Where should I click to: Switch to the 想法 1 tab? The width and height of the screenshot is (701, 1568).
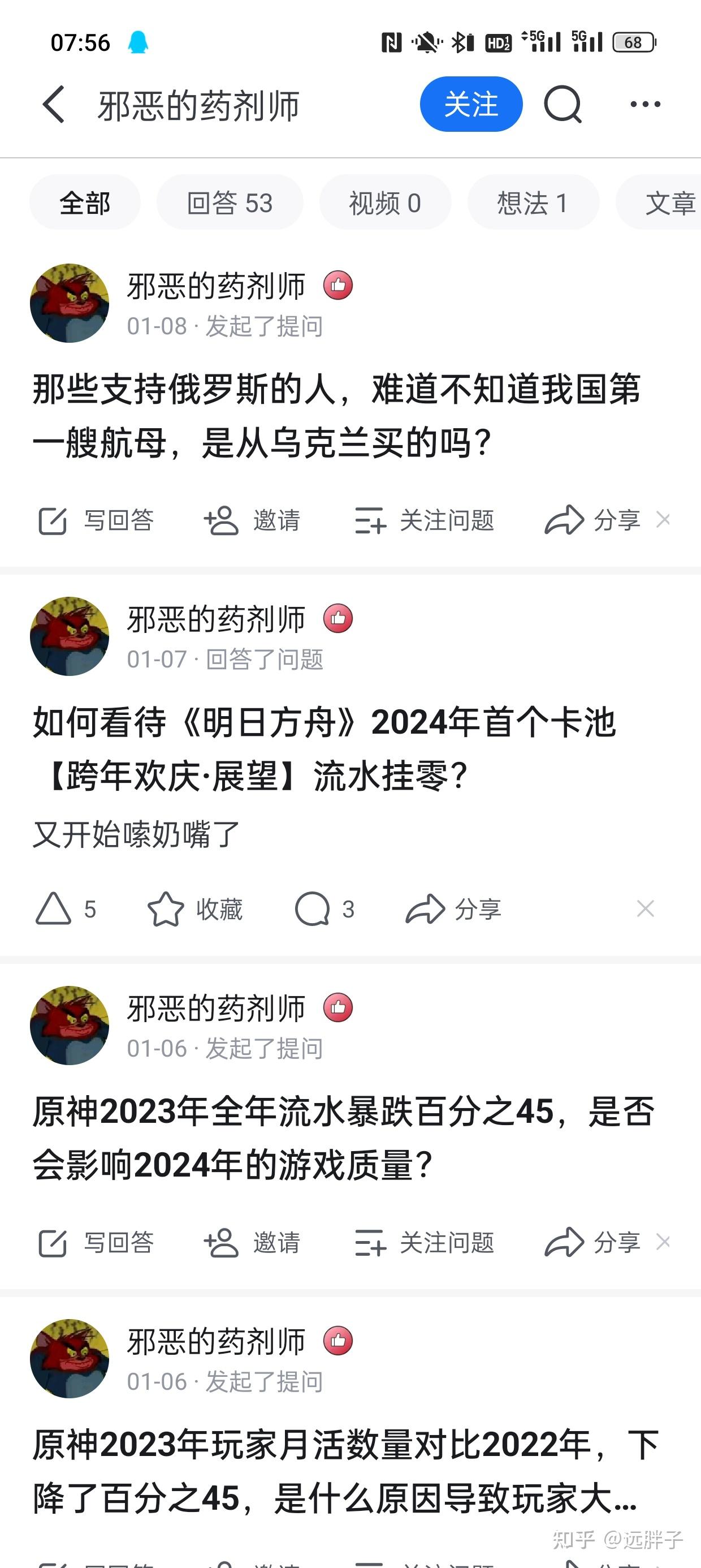(x=533, y=203)
